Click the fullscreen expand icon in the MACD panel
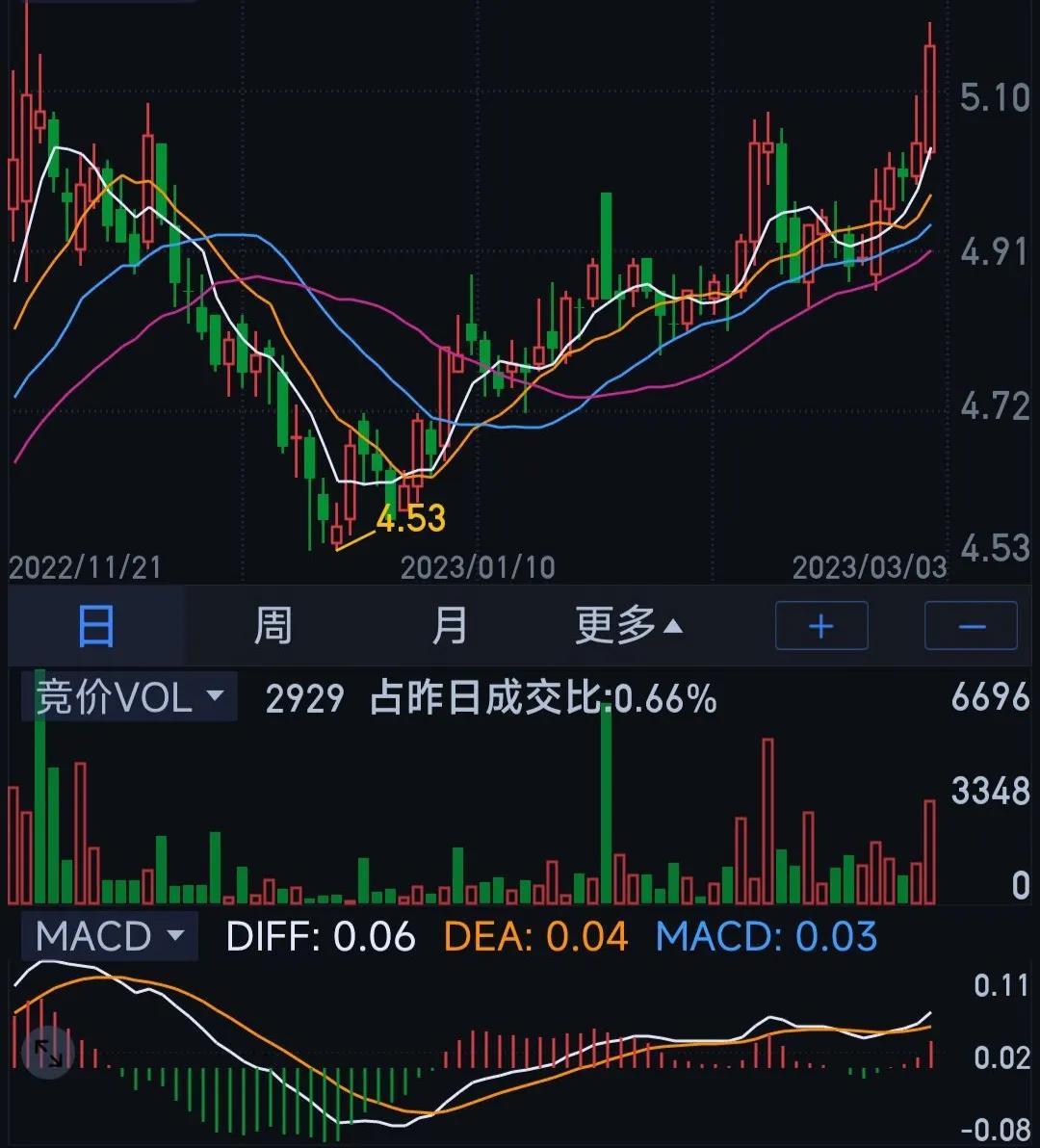Screen dimensions: 1040x1148 [46, 1053]
